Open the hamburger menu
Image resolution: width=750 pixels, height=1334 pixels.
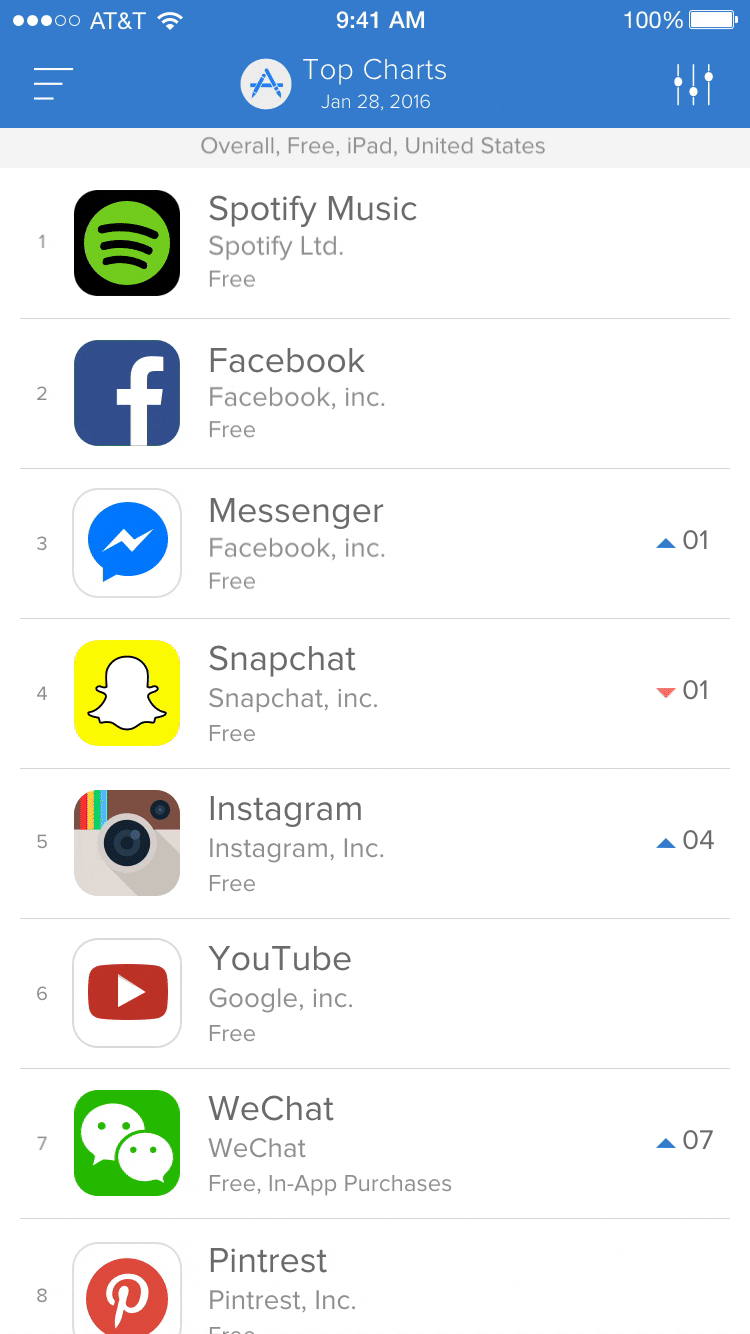point(53,84)
